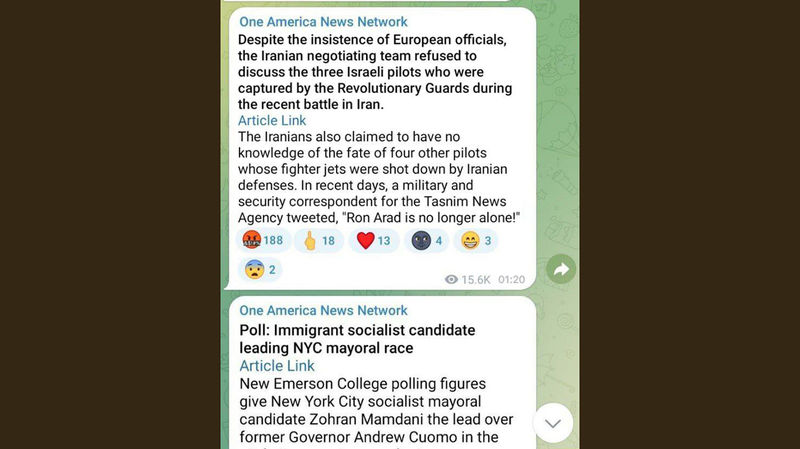Jump to the bottom of the channel

(x=553, y=423)
